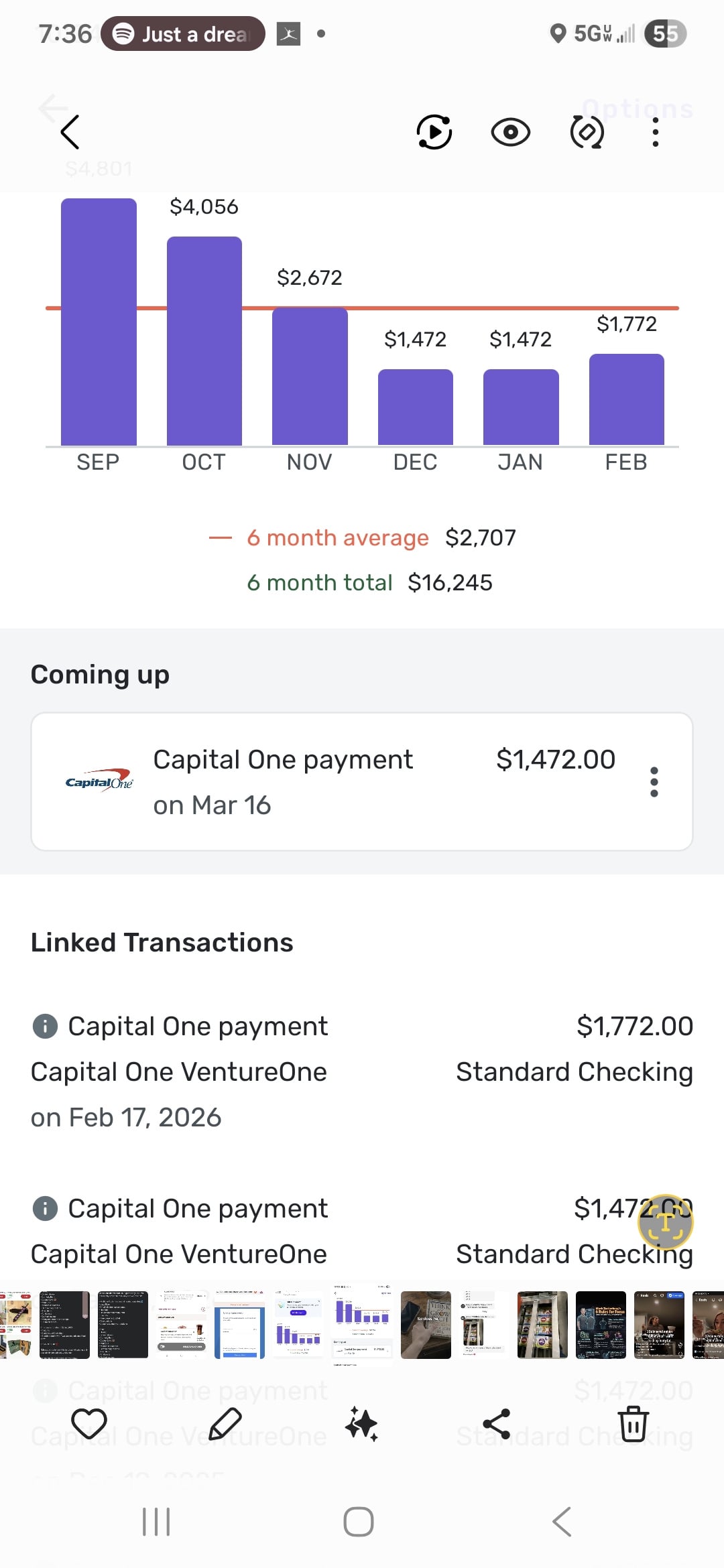Go to the home screen
Viewport: 724px width, 1568px height.
(x=359, y=1522)
